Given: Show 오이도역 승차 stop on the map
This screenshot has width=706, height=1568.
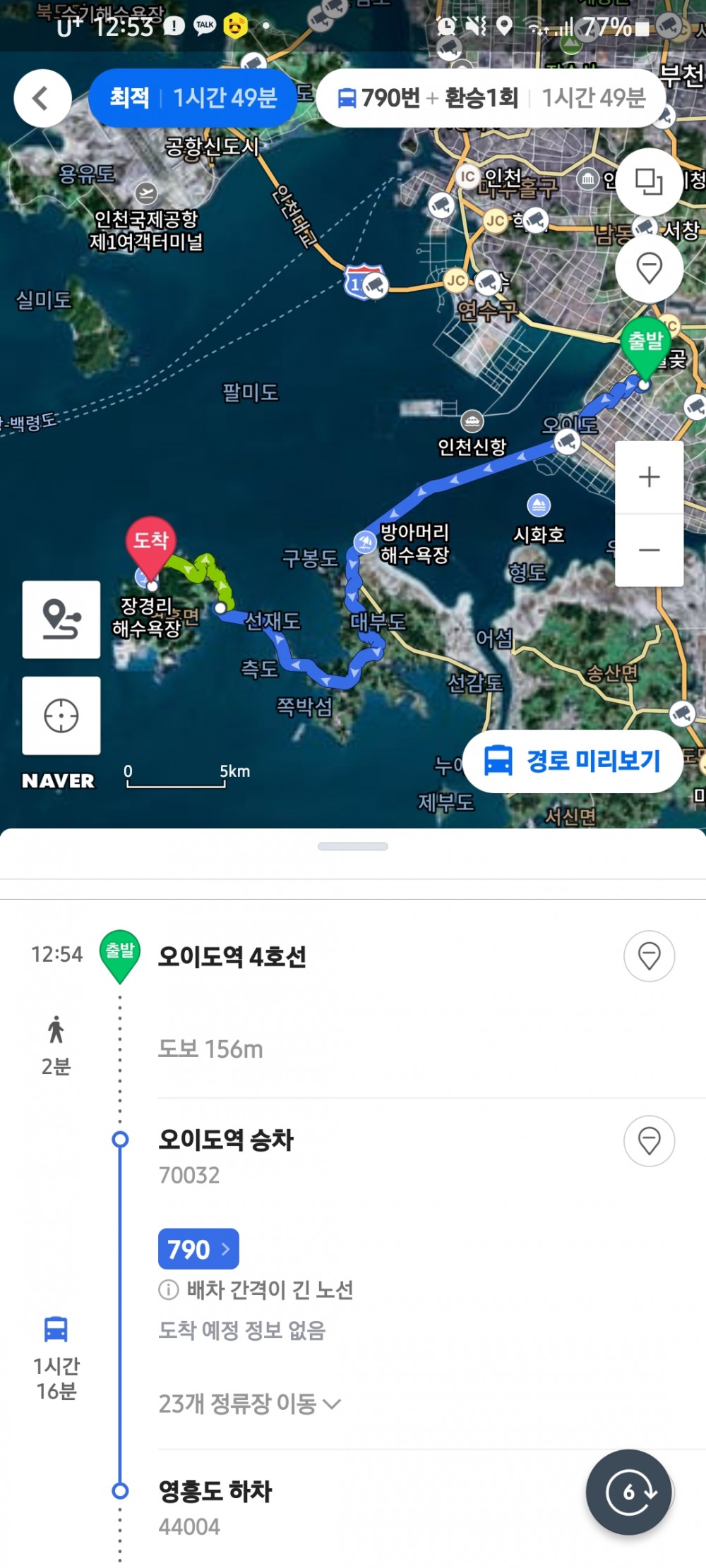Looking at the screenshot, I should pos(649,1140).
